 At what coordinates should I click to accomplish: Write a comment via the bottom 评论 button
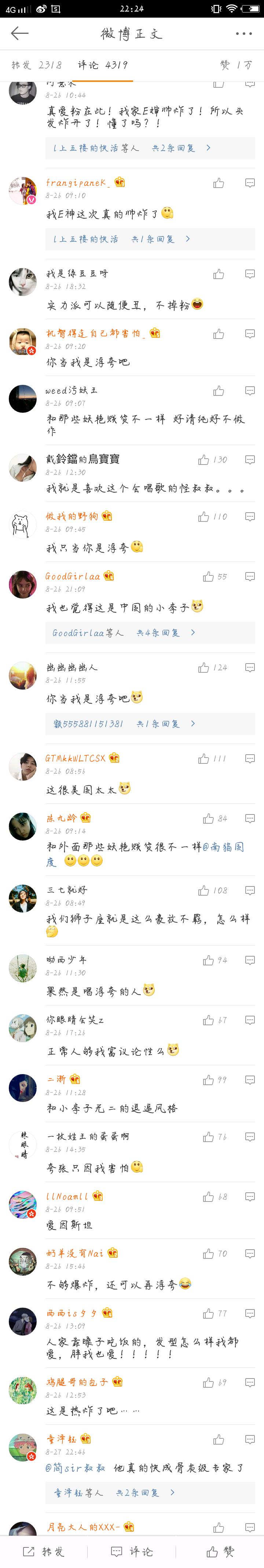coord(132,1551)
